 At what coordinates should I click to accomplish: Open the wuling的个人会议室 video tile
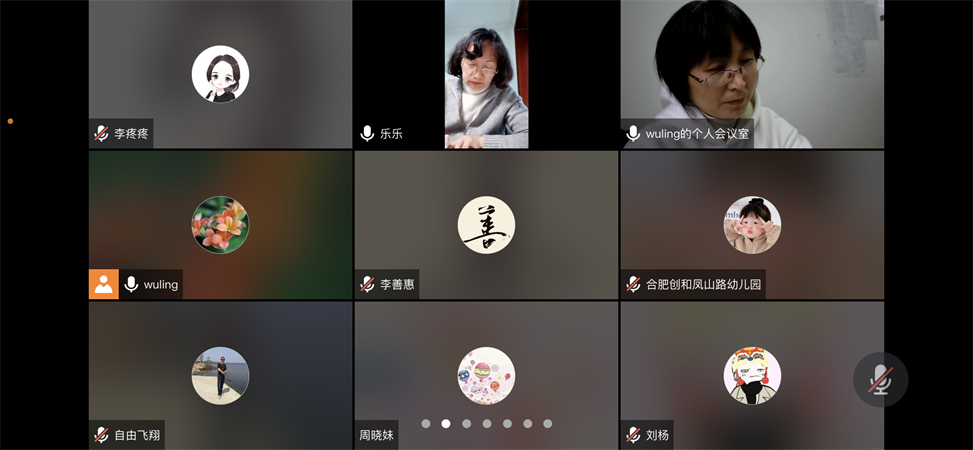click(x=752, y=74)
